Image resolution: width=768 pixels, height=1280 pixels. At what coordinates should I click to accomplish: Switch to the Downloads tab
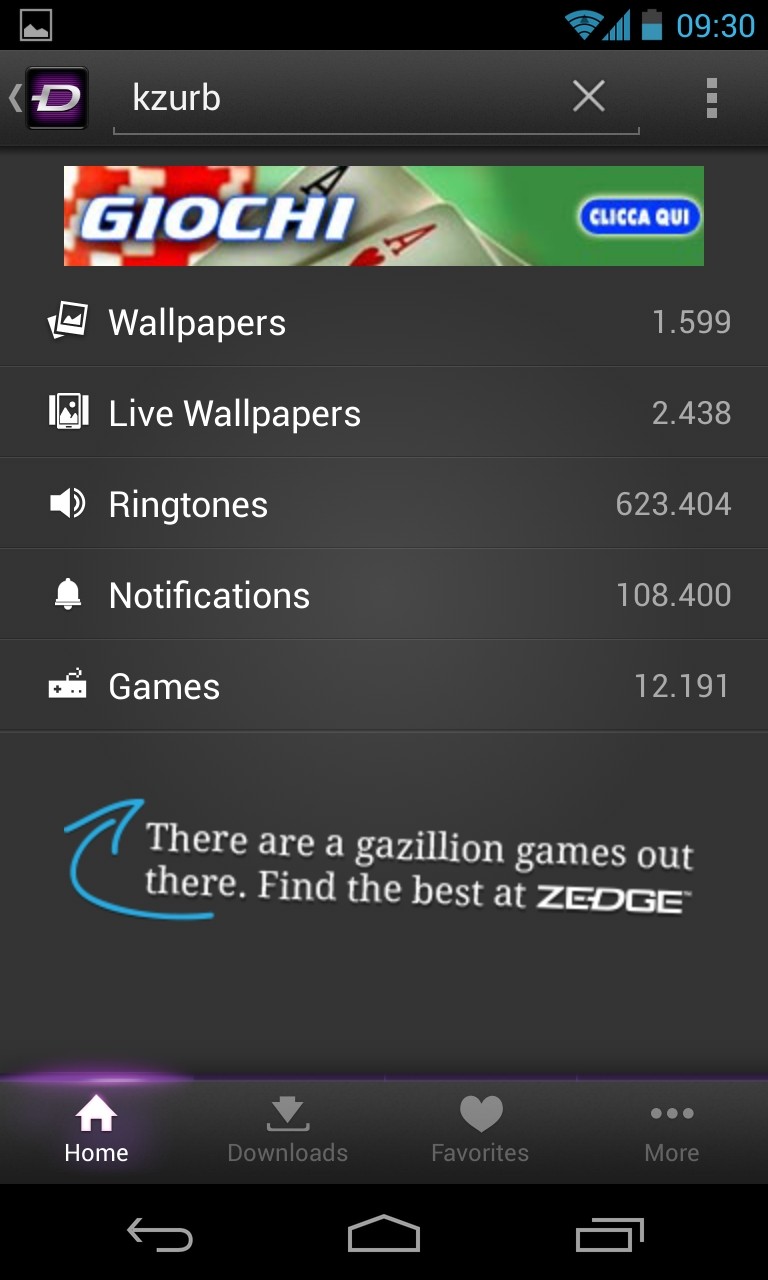pos(288,1130)
